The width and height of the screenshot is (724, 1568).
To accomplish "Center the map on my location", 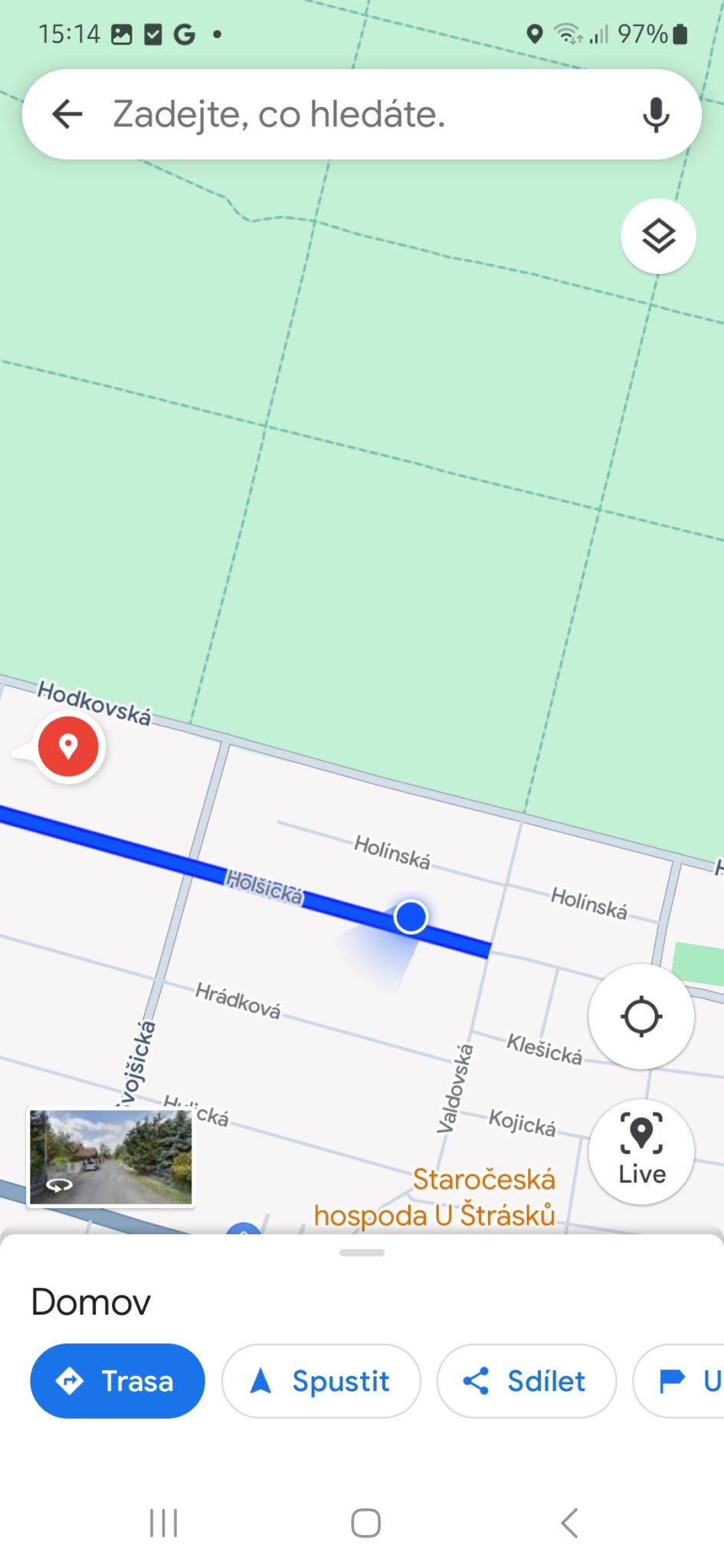I will click(x=641, y=1017).
